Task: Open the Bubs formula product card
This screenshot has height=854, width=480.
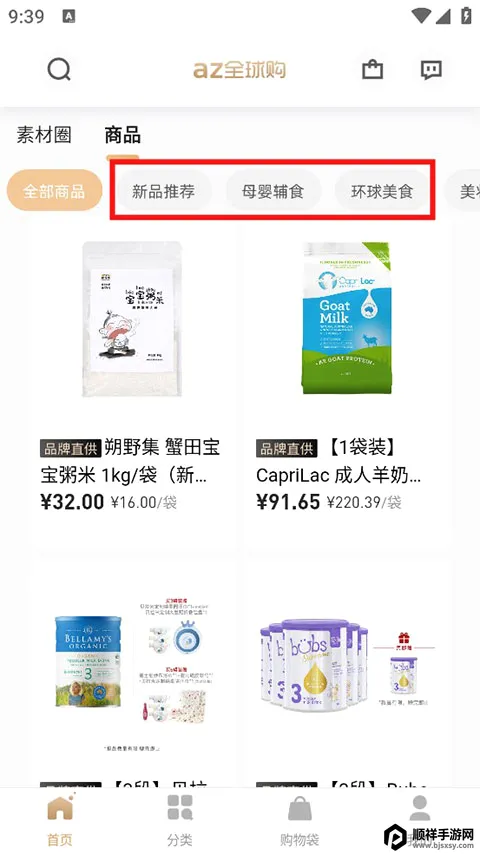Action: (348, 673)
